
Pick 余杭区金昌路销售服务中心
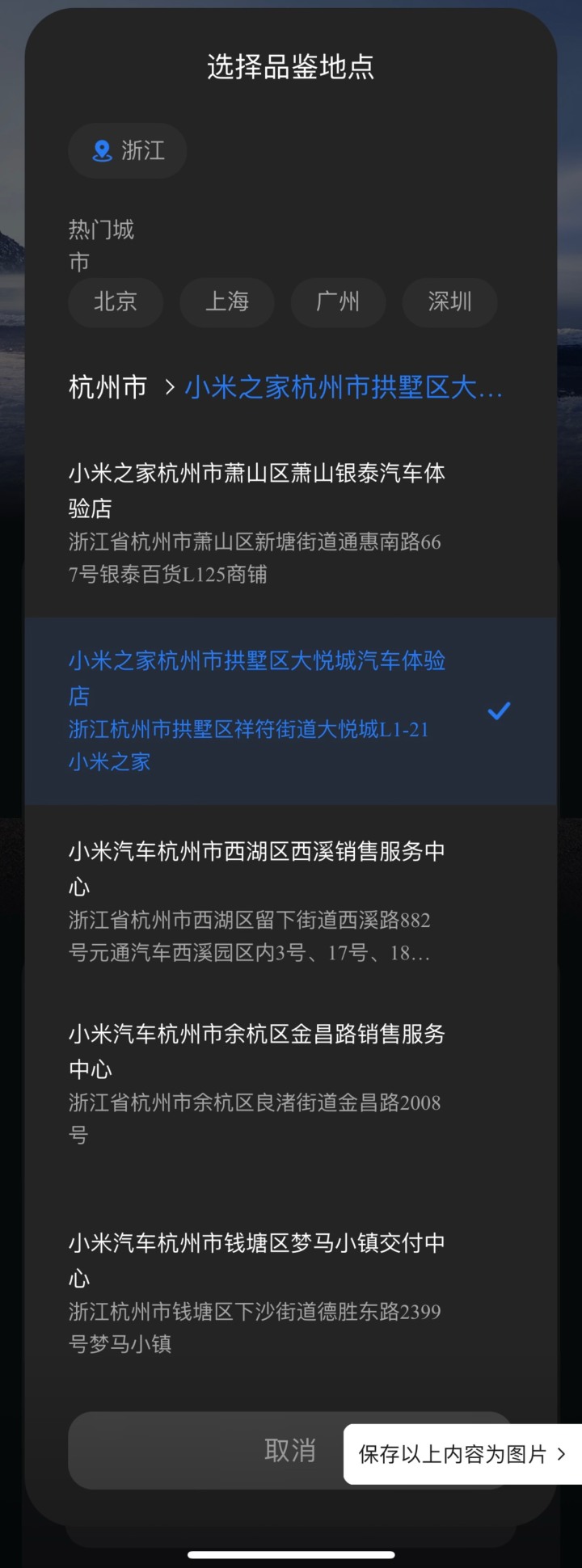(259, 1083)
